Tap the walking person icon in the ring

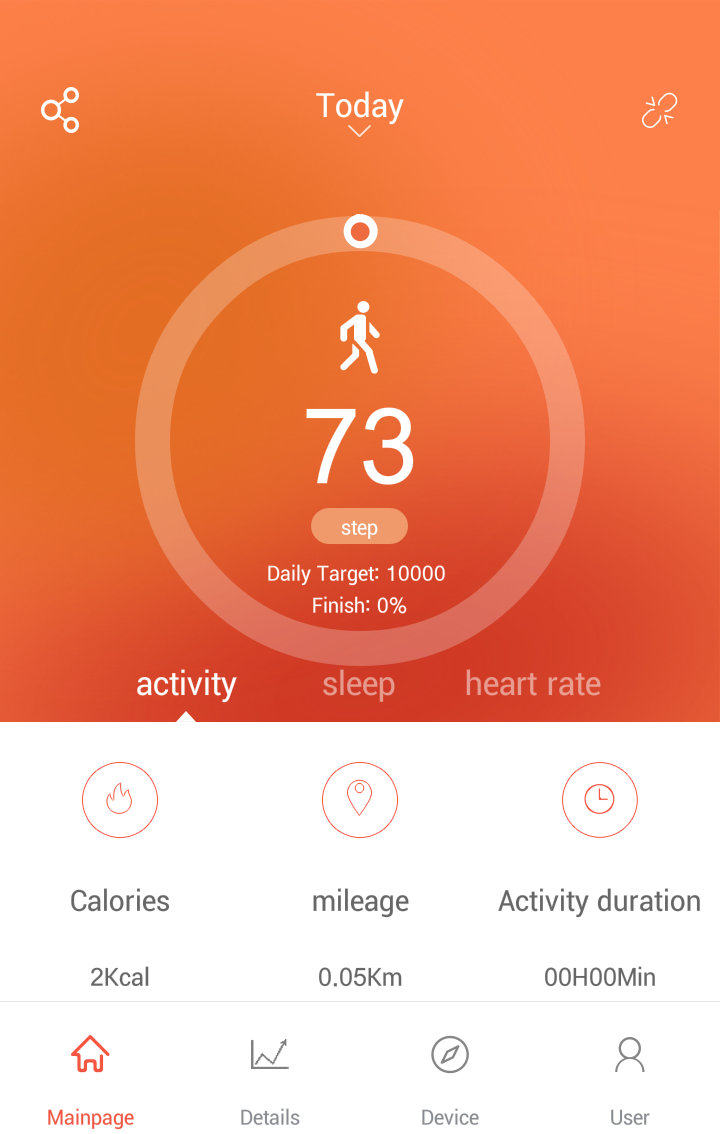tap(359, 336)
